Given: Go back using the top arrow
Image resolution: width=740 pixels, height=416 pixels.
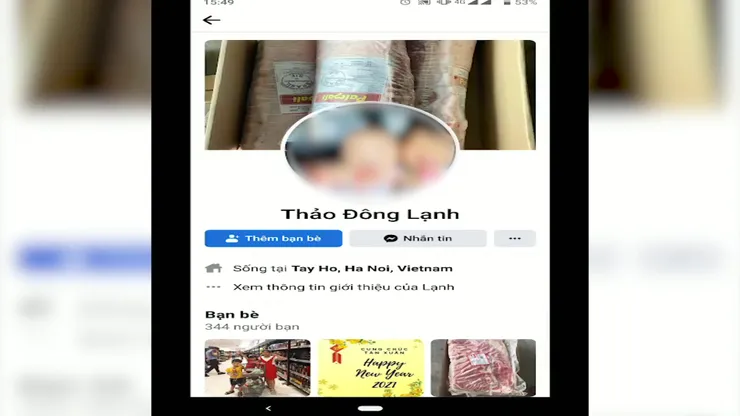Looking at the screenshot, I should (x=211, y=20).
